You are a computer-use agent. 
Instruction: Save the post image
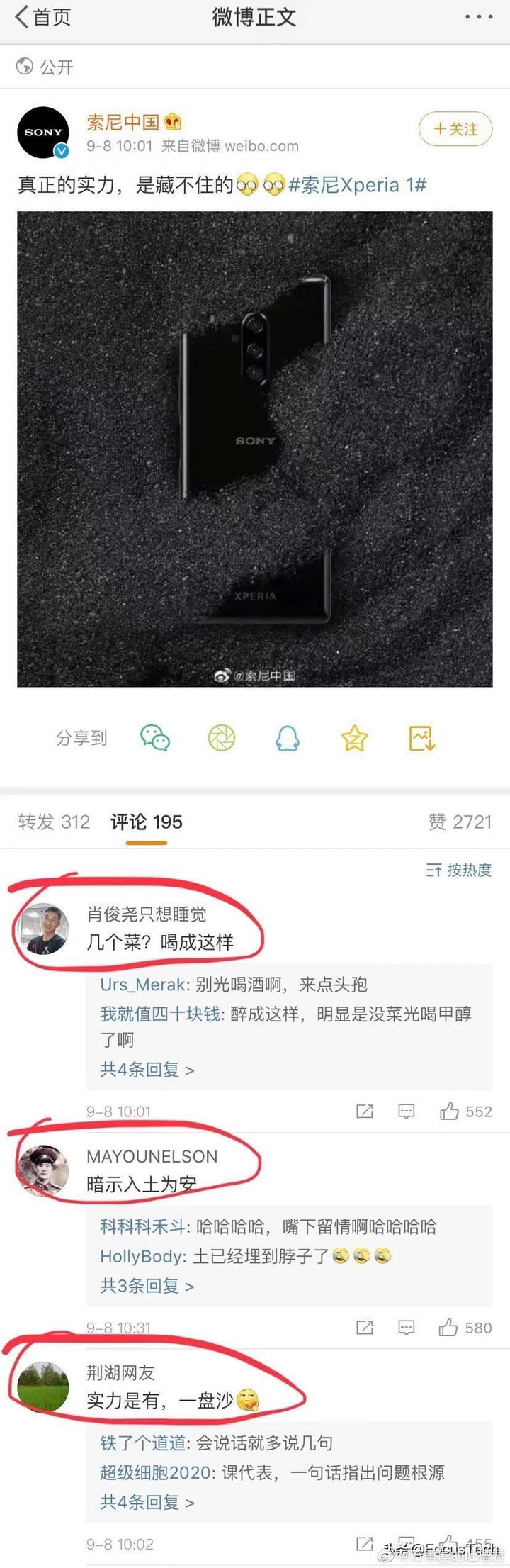tap(421, 738)
